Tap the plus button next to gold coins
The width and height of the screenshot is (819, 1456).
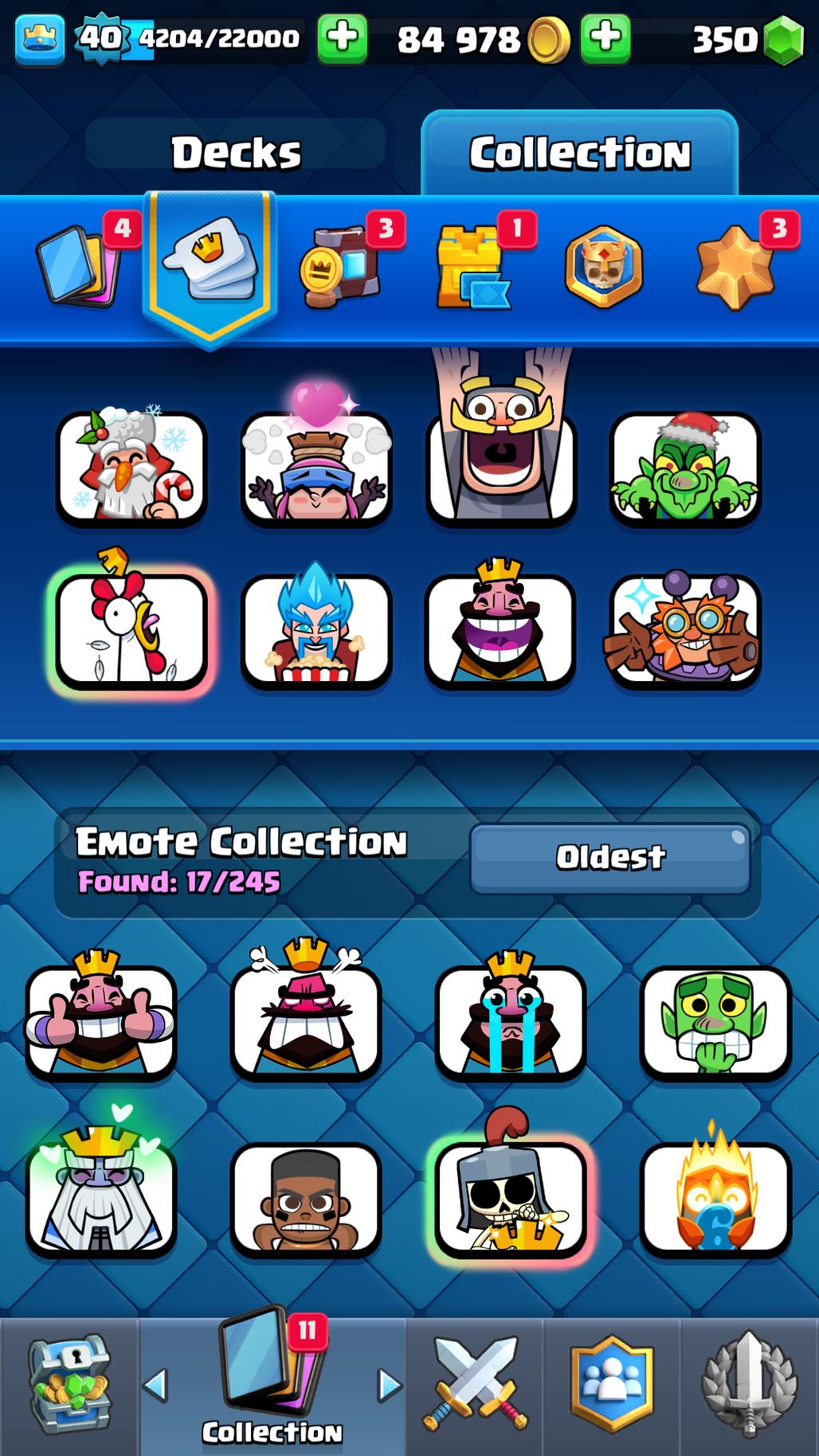click(605, 37)
